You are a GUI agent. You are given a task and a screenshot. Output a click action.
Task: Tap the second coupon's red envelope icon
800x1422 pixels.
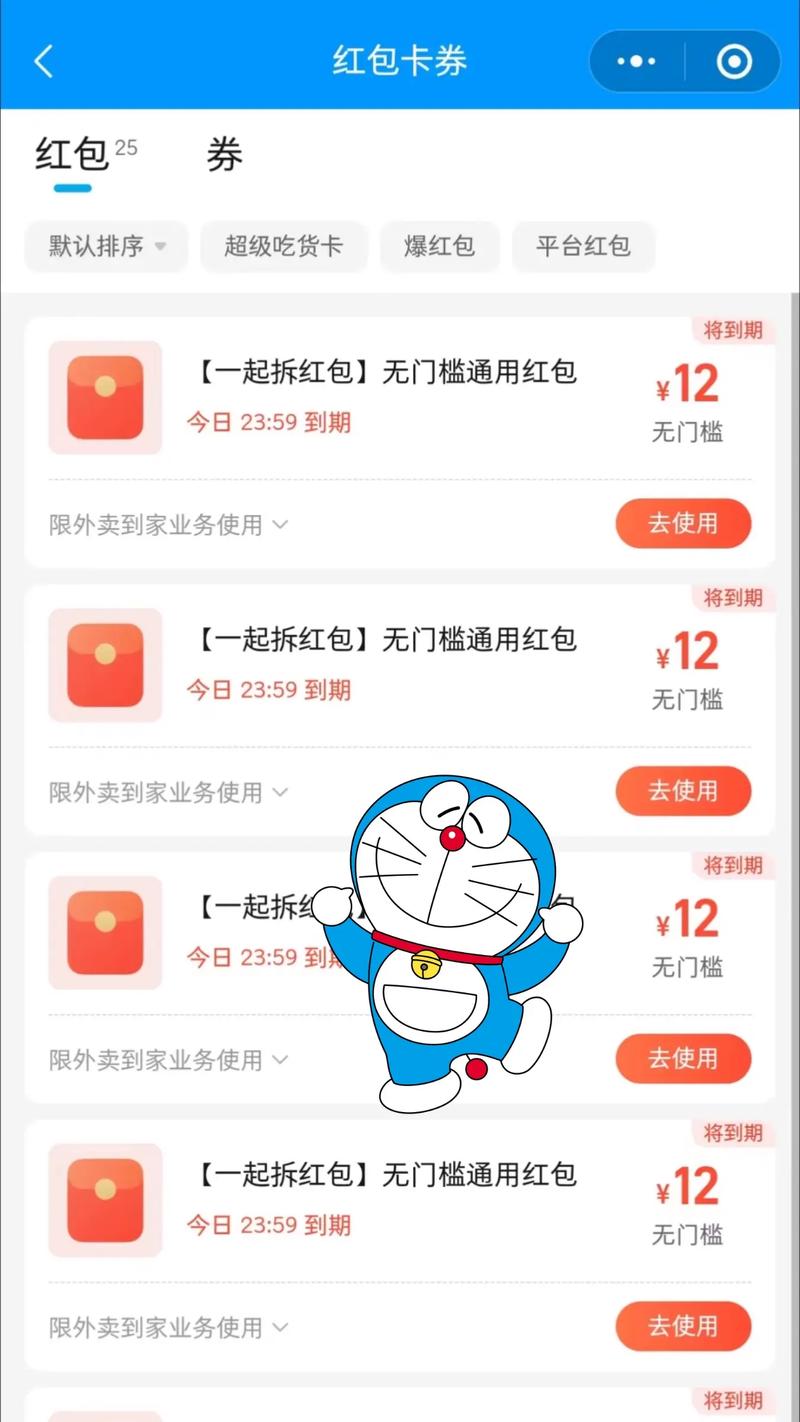[105, 664]
